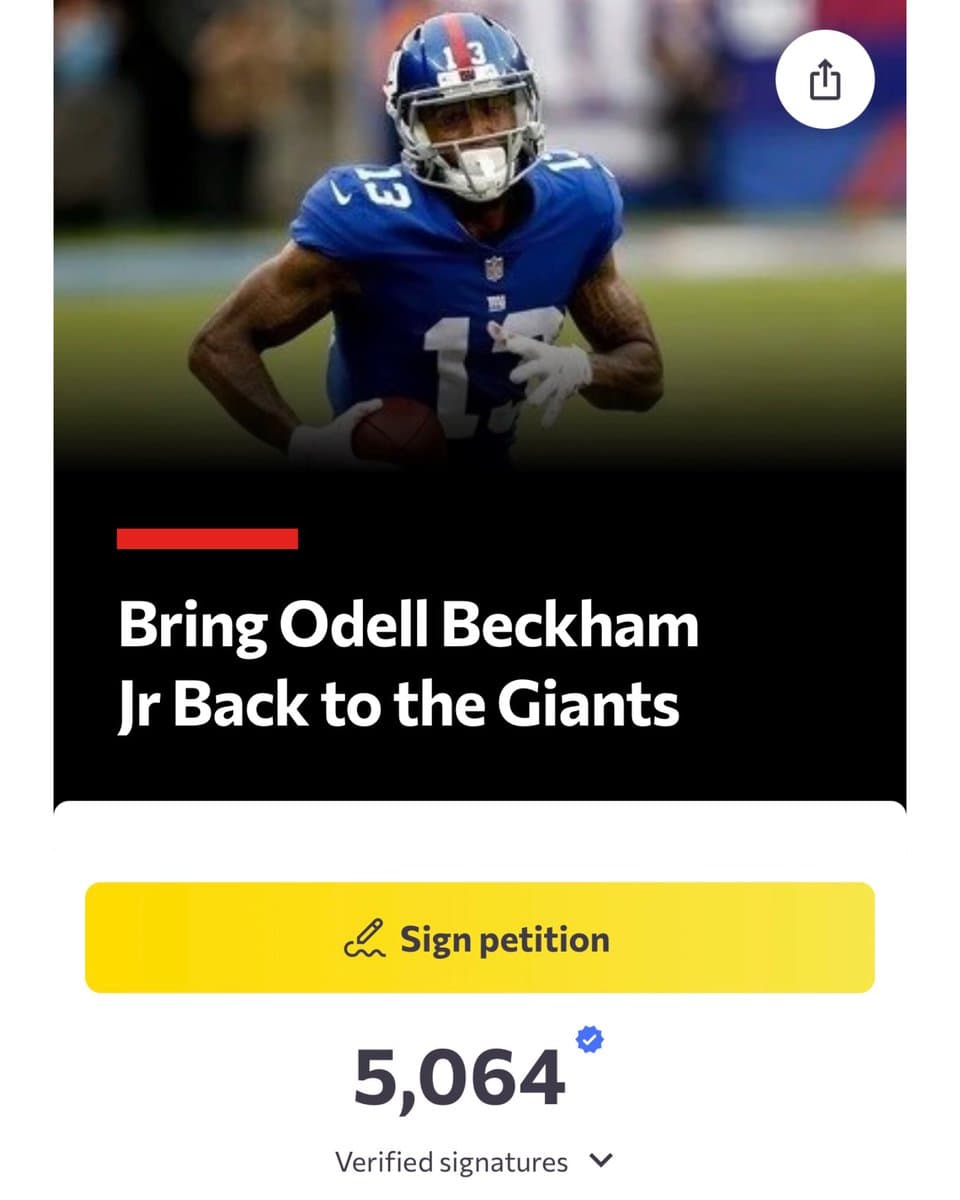Click the red progress bar above the title
The width and height of the screenshot is (960, 1200).
pos(208,540)
